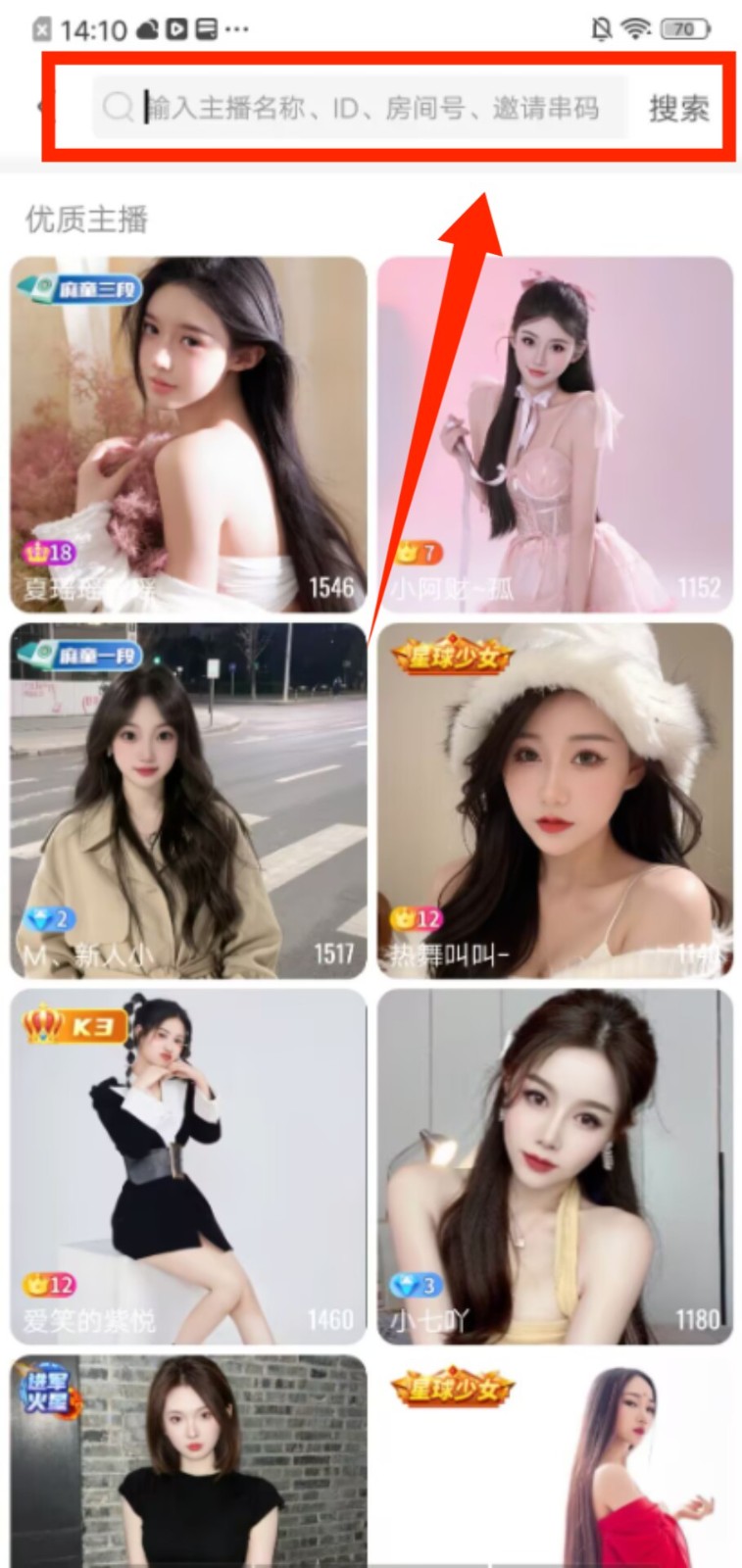Open the streamer card with the black top
Screen dimensions: 742x1568
(188, 1462)
